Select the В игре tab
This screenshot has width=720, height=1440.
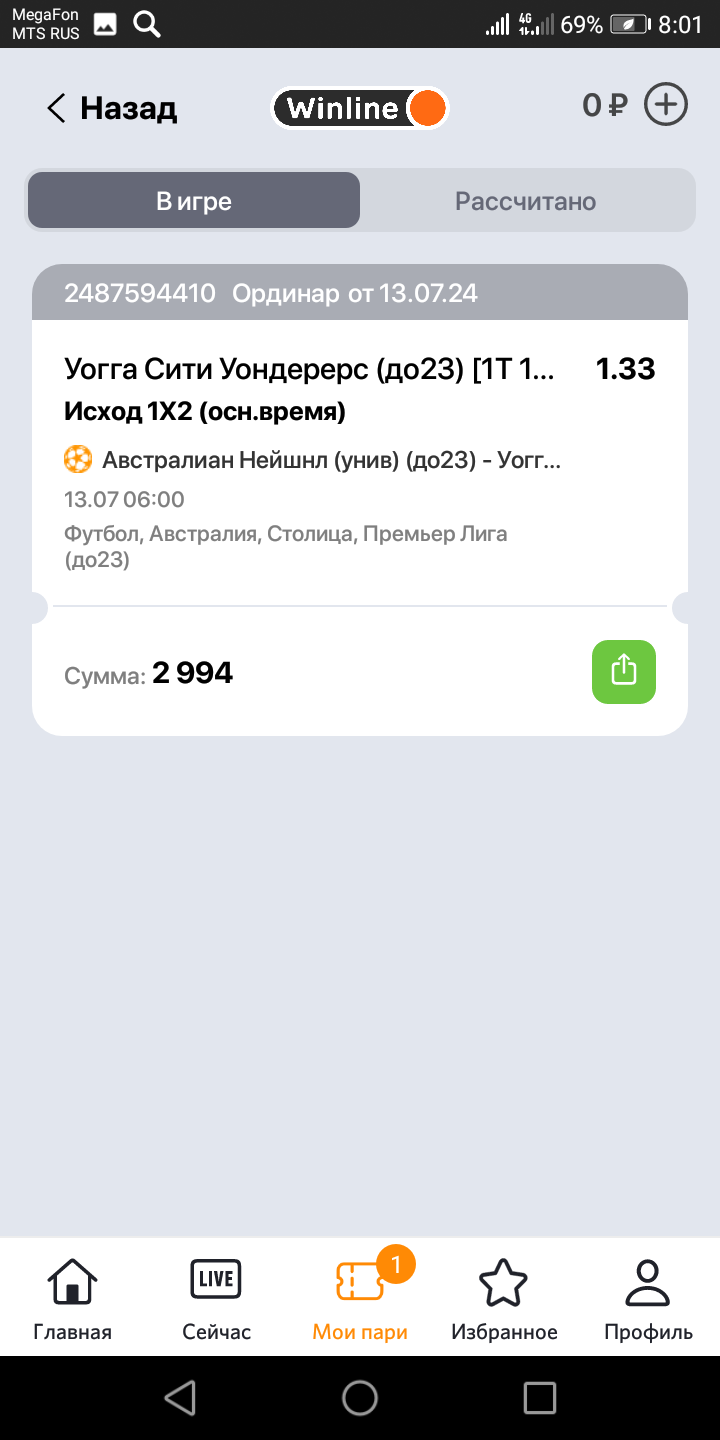[194, 201]
